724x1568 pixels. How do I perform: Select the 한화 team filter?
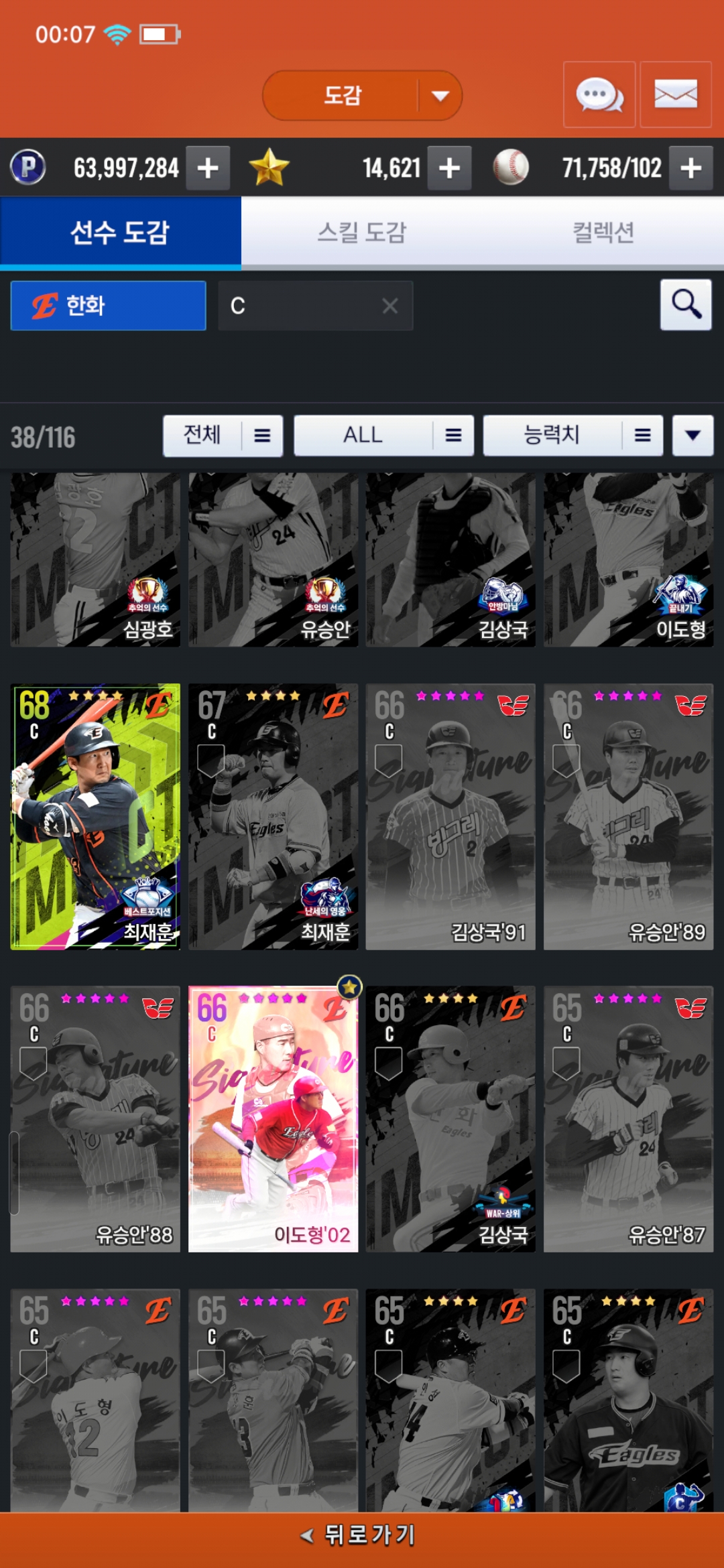[108, 306]
